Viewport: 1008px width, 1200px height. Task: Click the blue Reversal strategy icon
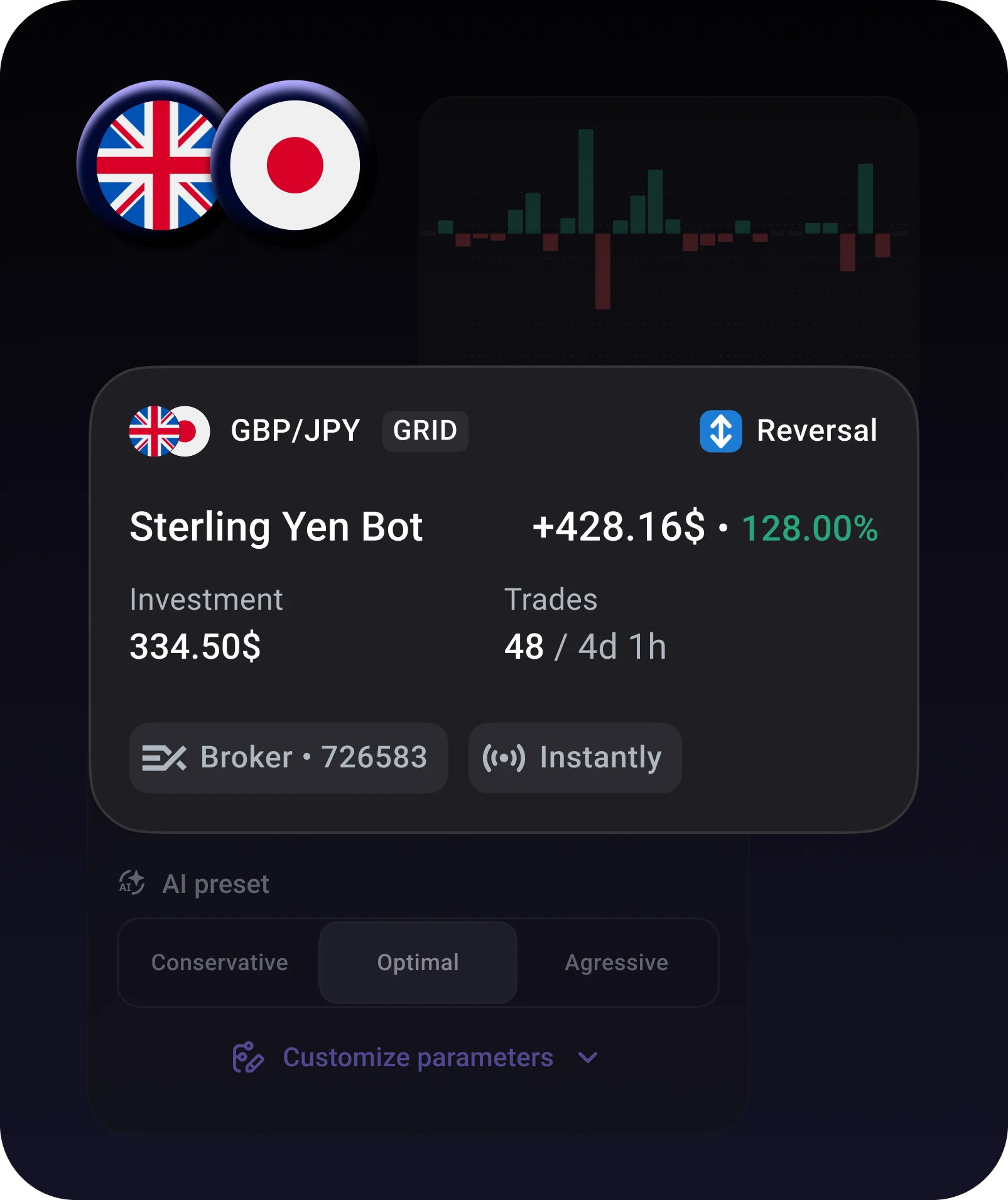pyautogui.click(x=721, y=430)
